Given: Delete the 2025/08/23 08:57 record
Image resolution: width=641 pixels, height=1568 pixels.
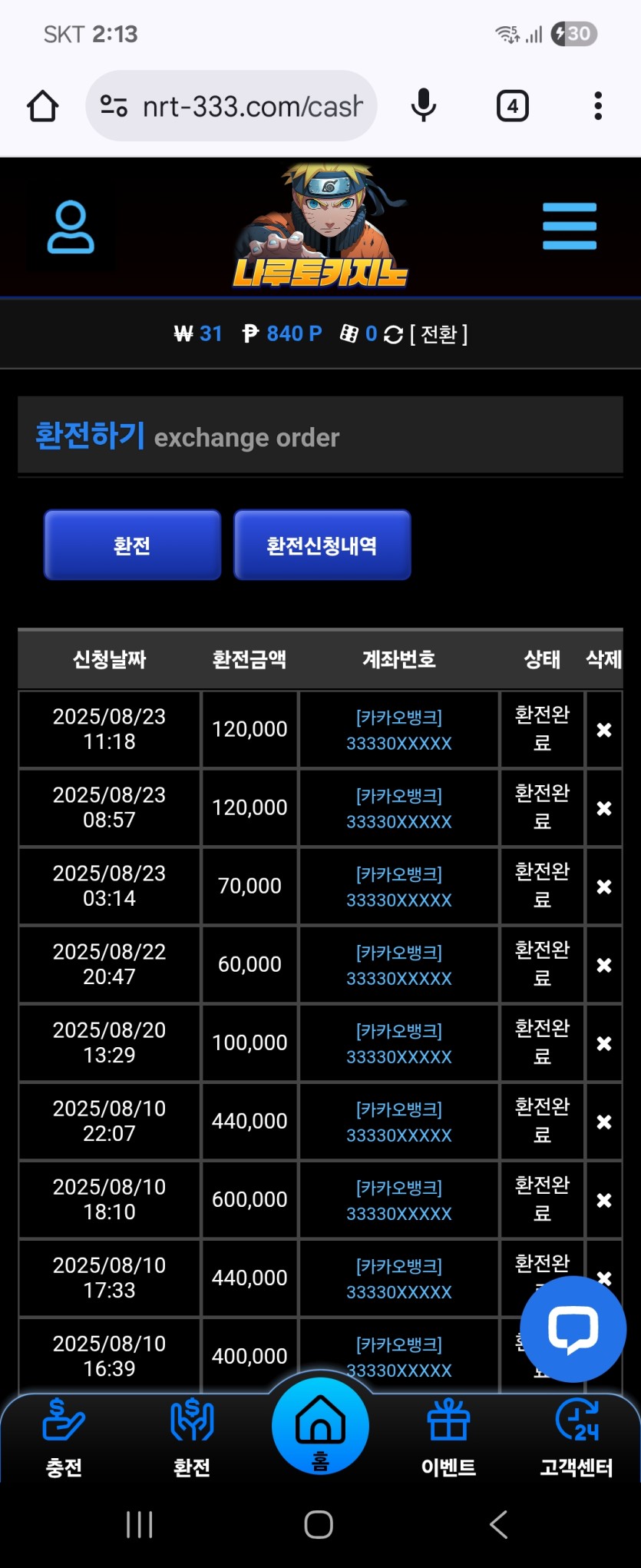Looking at the screenshot, I should coord(604,808).
